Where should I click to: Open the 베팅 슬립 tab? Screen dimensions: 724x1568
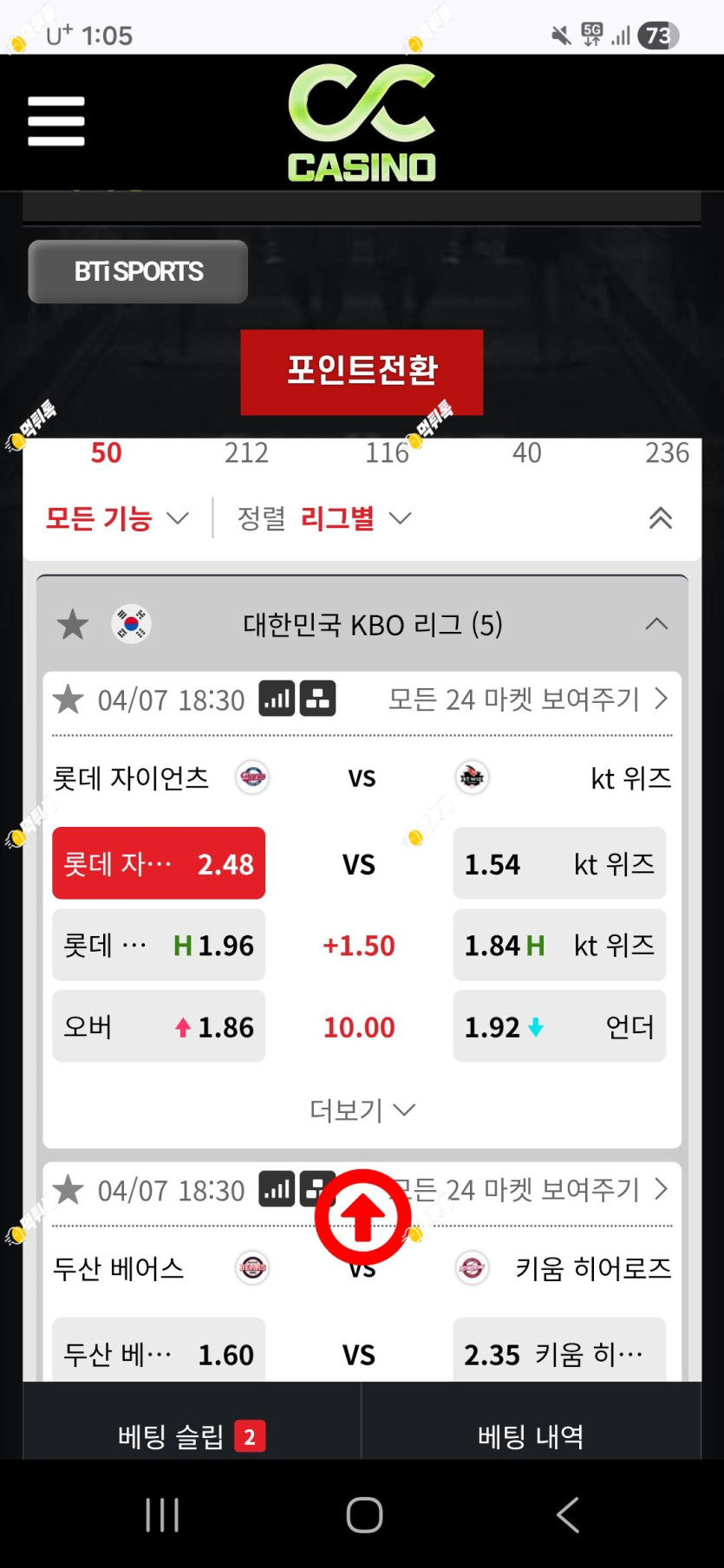click(192, 1436)
